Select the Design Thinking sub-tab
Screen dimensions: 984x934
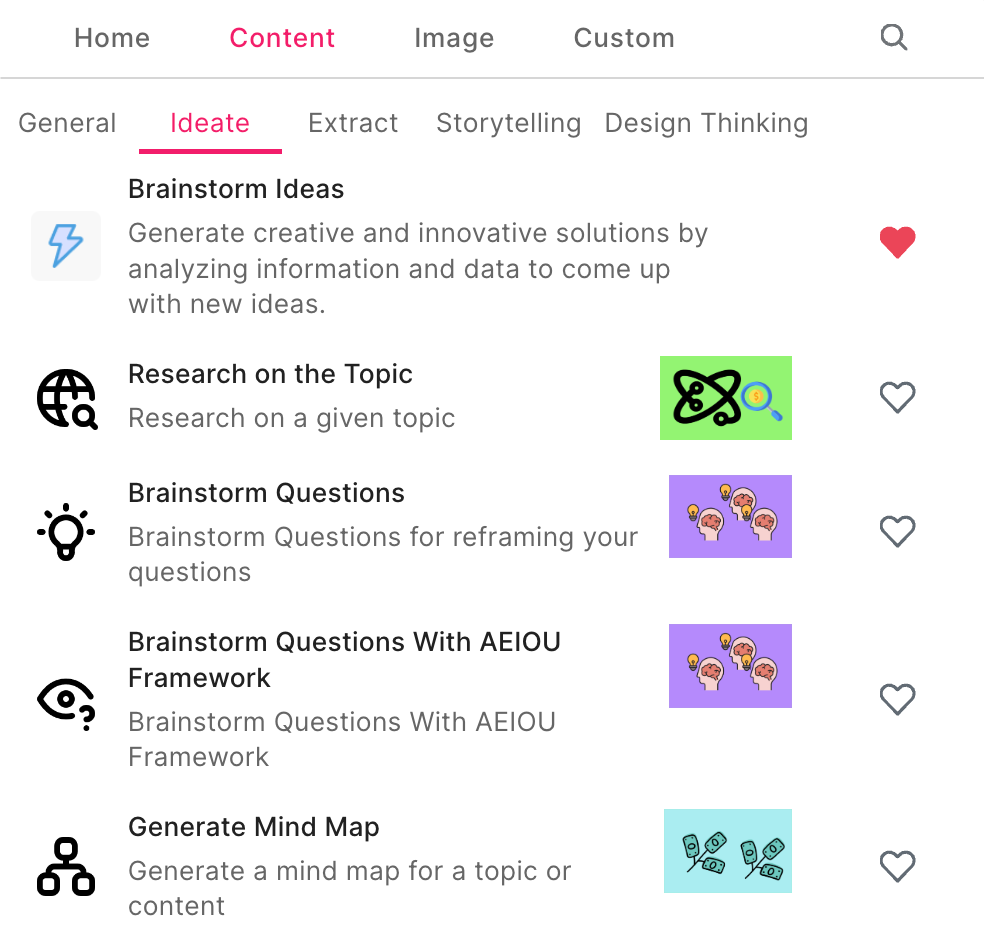click(706, 123)
